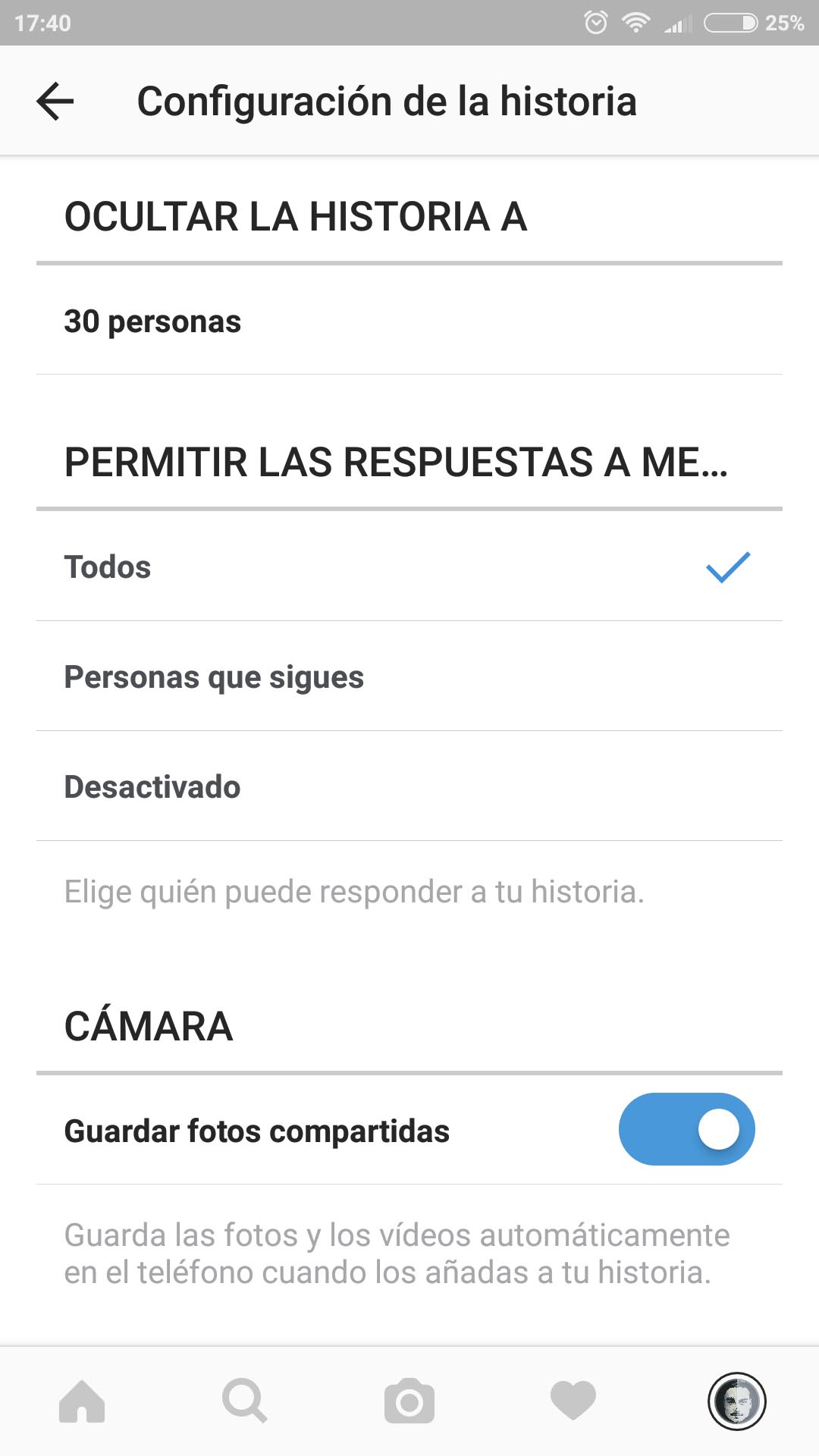
Task: Select Todos for message replies
Action: (409, 566)
